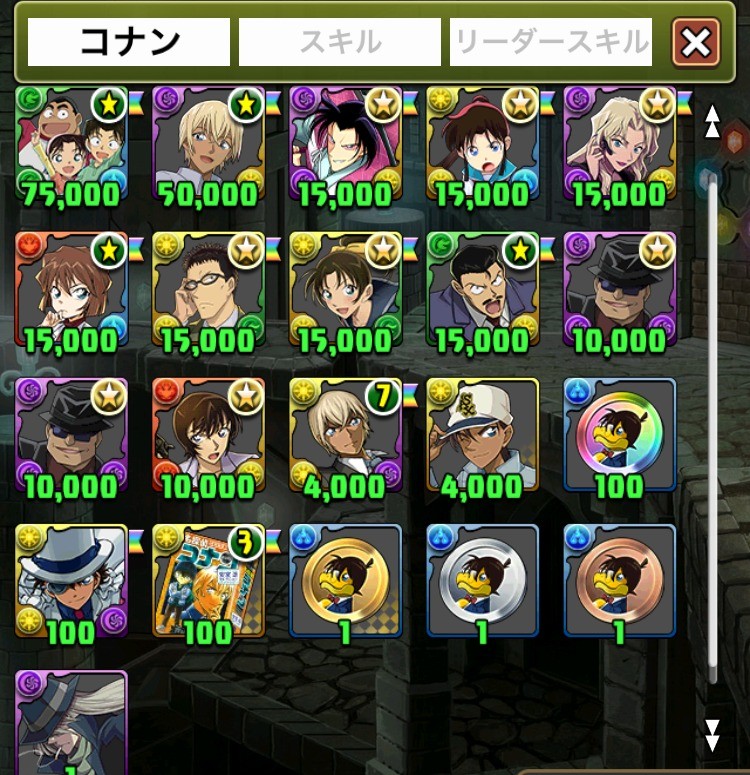Open the white top hat character priced 100
This screenshot has width=750, height=775.
[x=72, y=580]
